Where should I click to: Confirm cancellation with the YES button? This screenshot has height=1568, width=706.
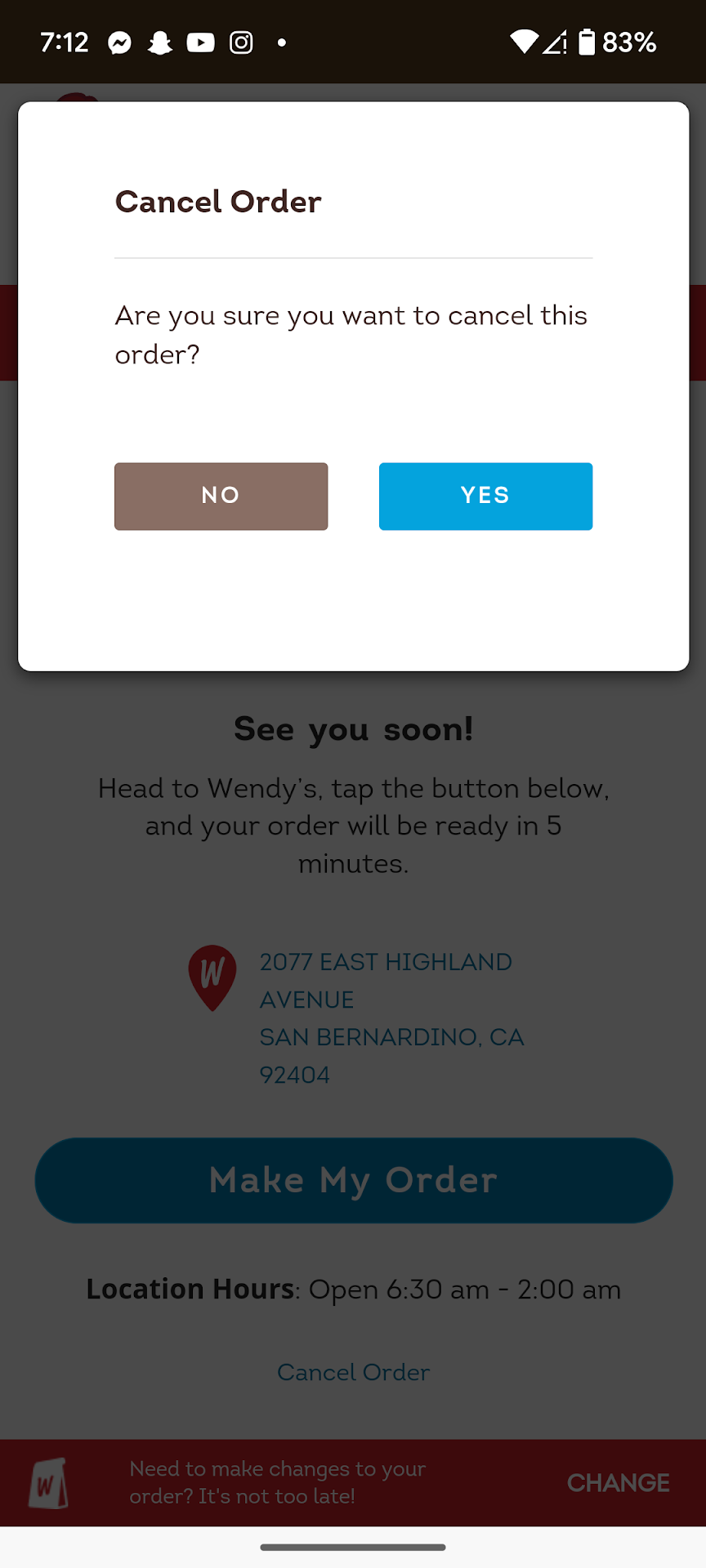pyautogui.click(x=485, y=496)
